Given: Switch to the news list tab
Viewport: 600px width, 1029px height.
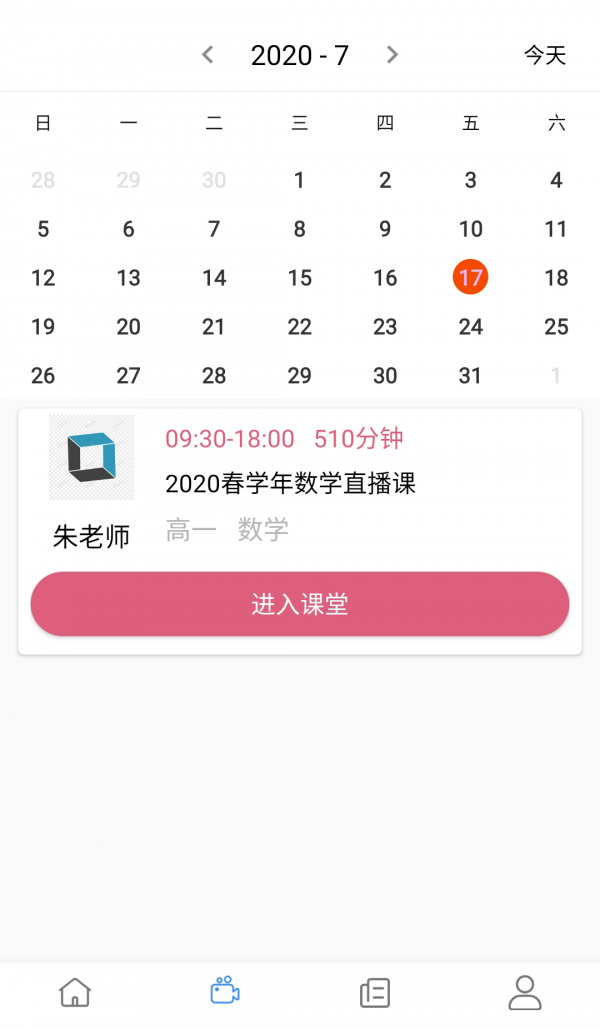Looking at the screenshot, I should tap(375, 992).
